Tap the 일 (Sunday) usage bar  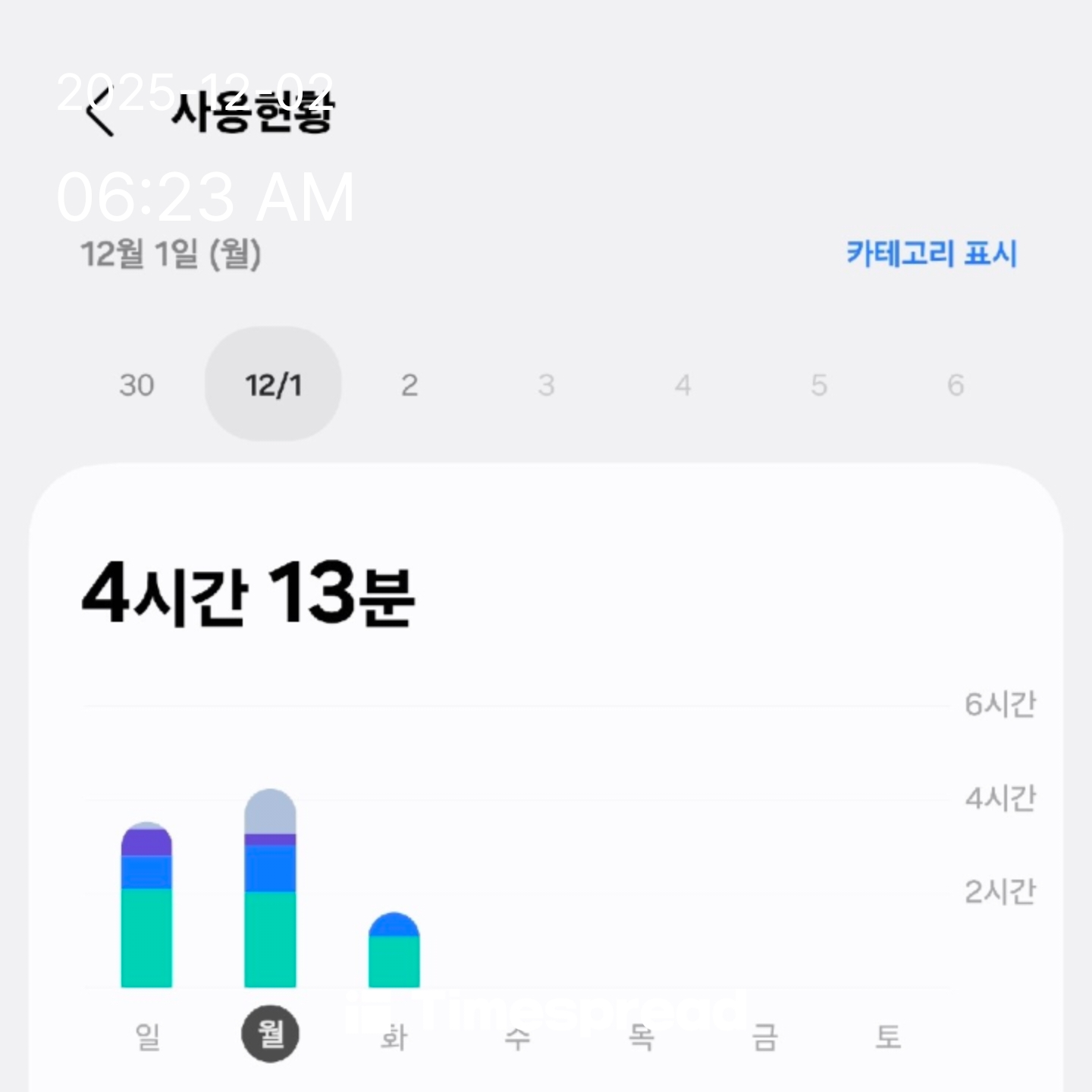click(146, 906)
